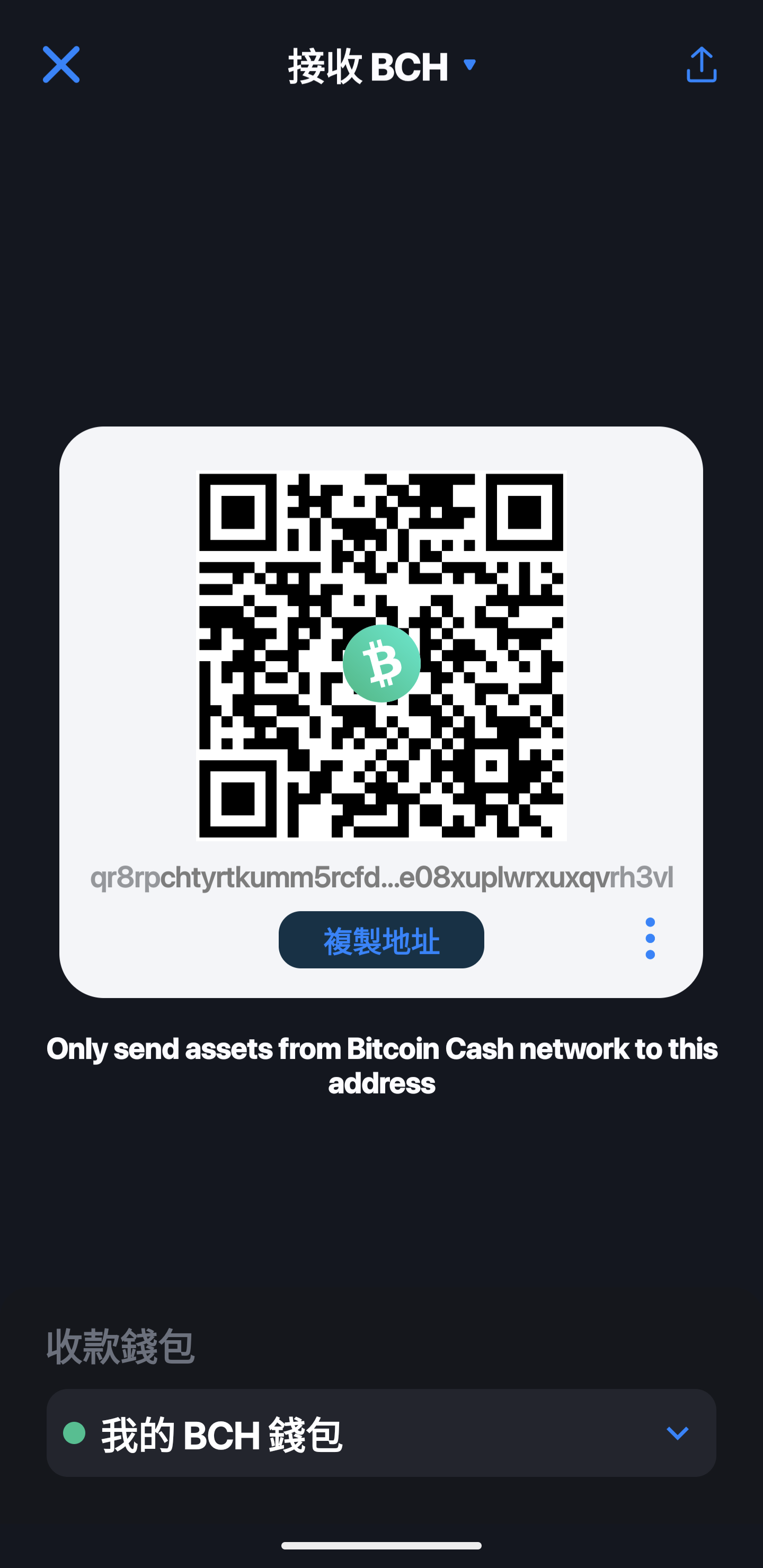
Task: Open the three-dot address options menu
Action: (650, 939)
